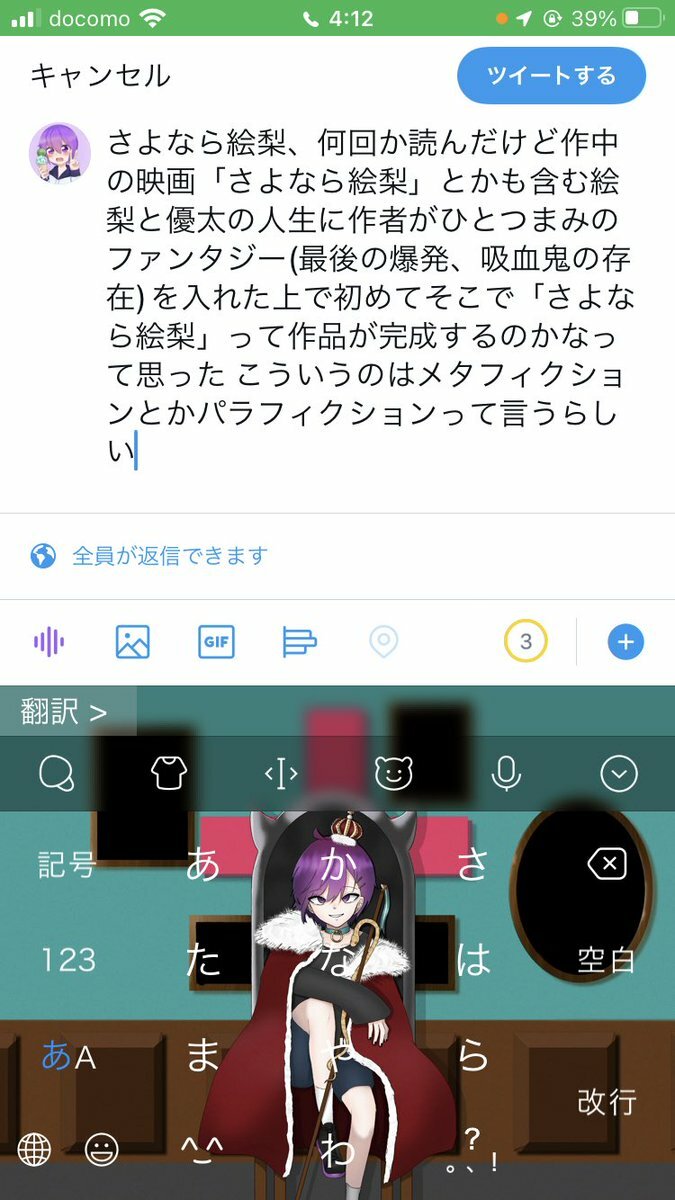Image resolution: width=675 pixels, height=1200 pixels.
Task: Add a poll to the tweet
Action: pyautogui.click(x=299, y=641)
